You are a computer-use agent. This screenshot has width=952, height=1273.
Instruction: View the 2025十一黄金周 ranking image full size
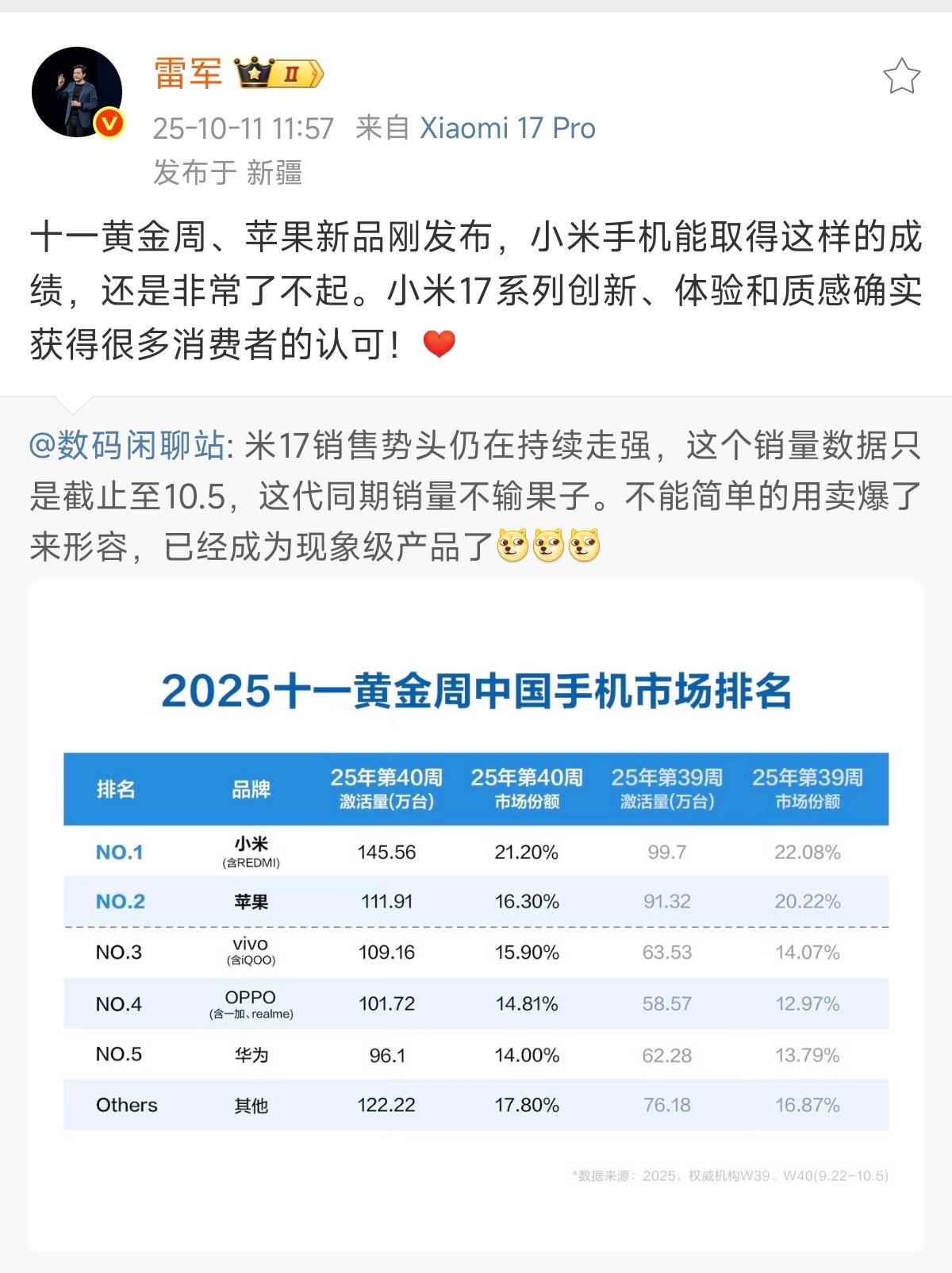pos(476,912)
